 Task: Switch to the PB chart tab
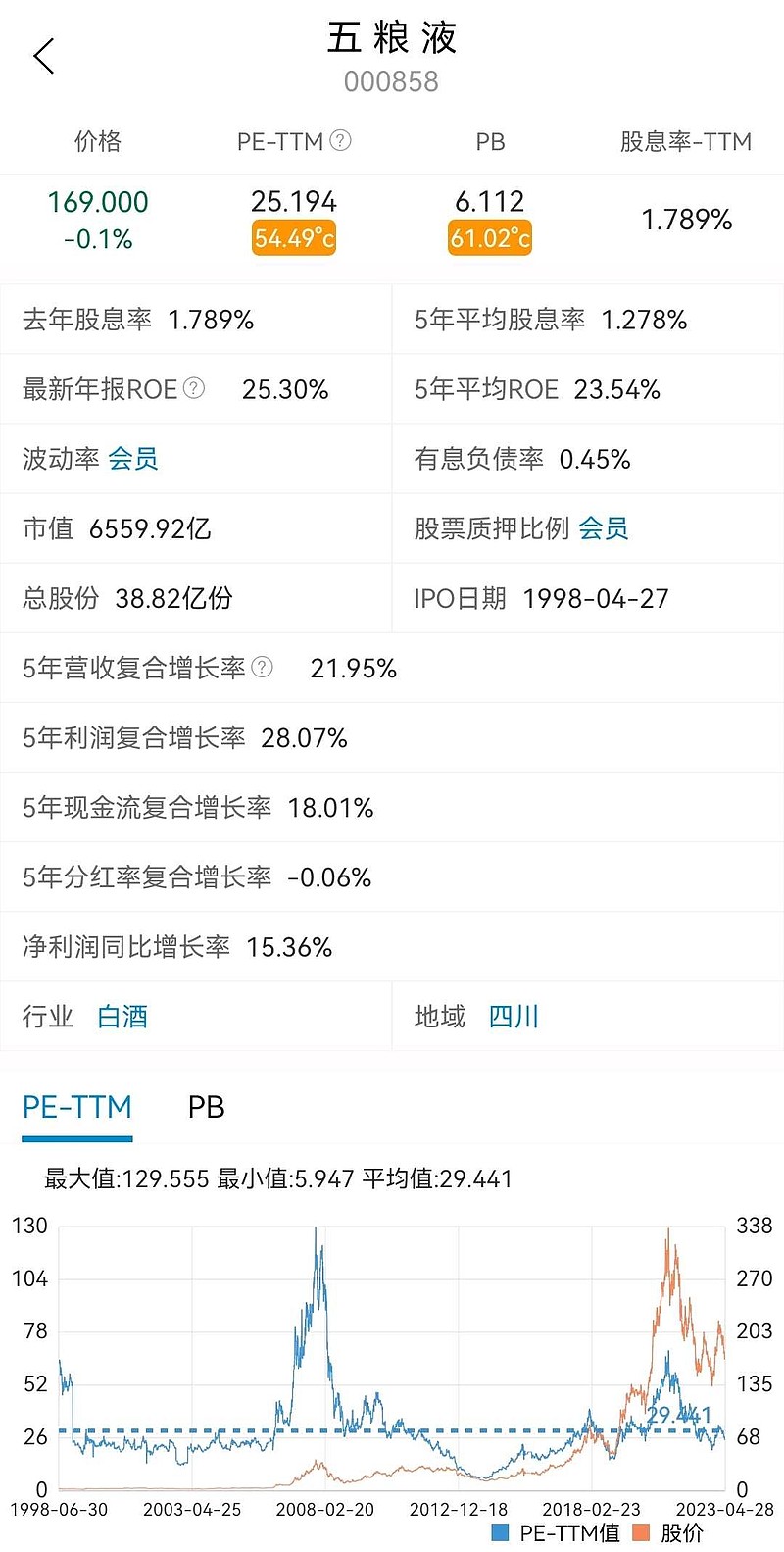pos(206,1107)
